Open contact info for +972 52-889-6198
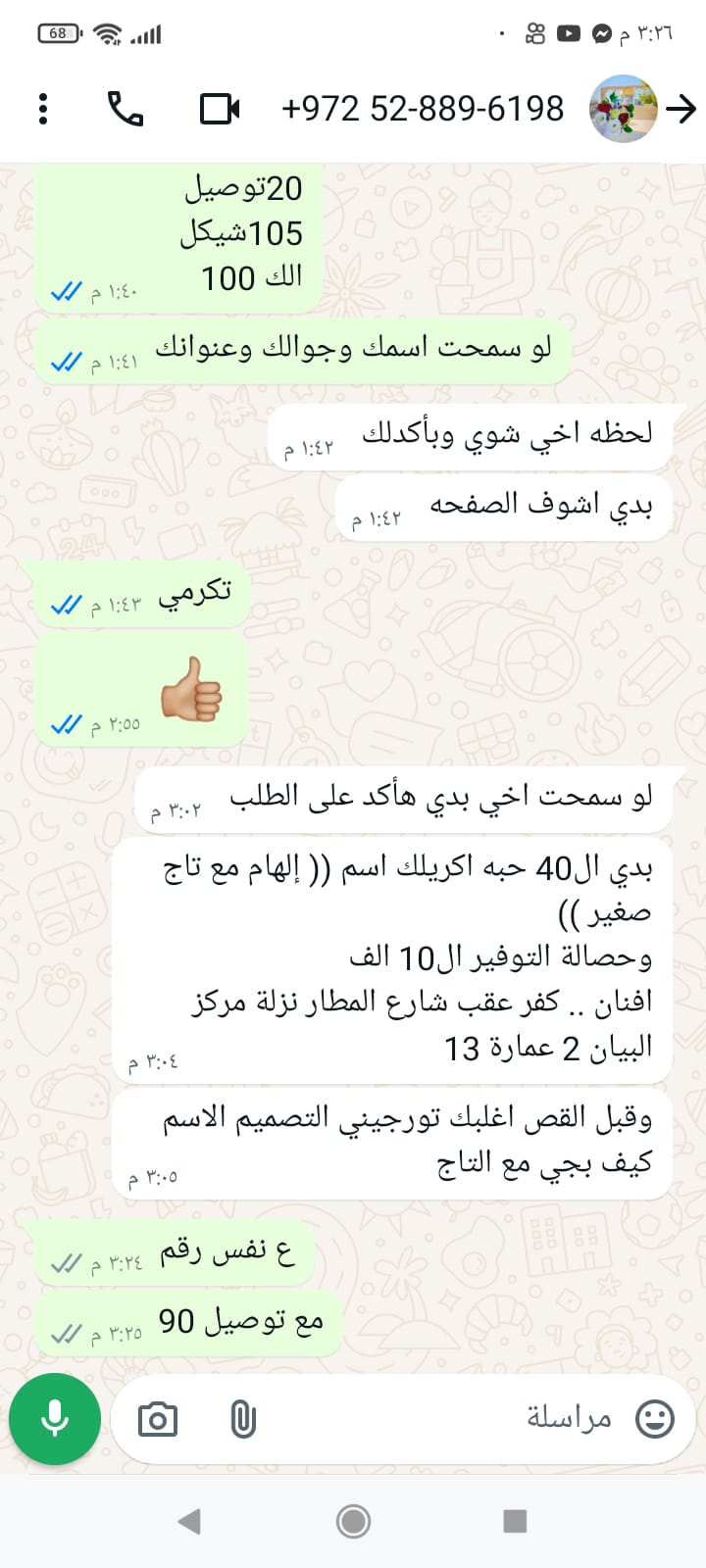This screenshot has height=1568, width=706. (x=423, y=109)
